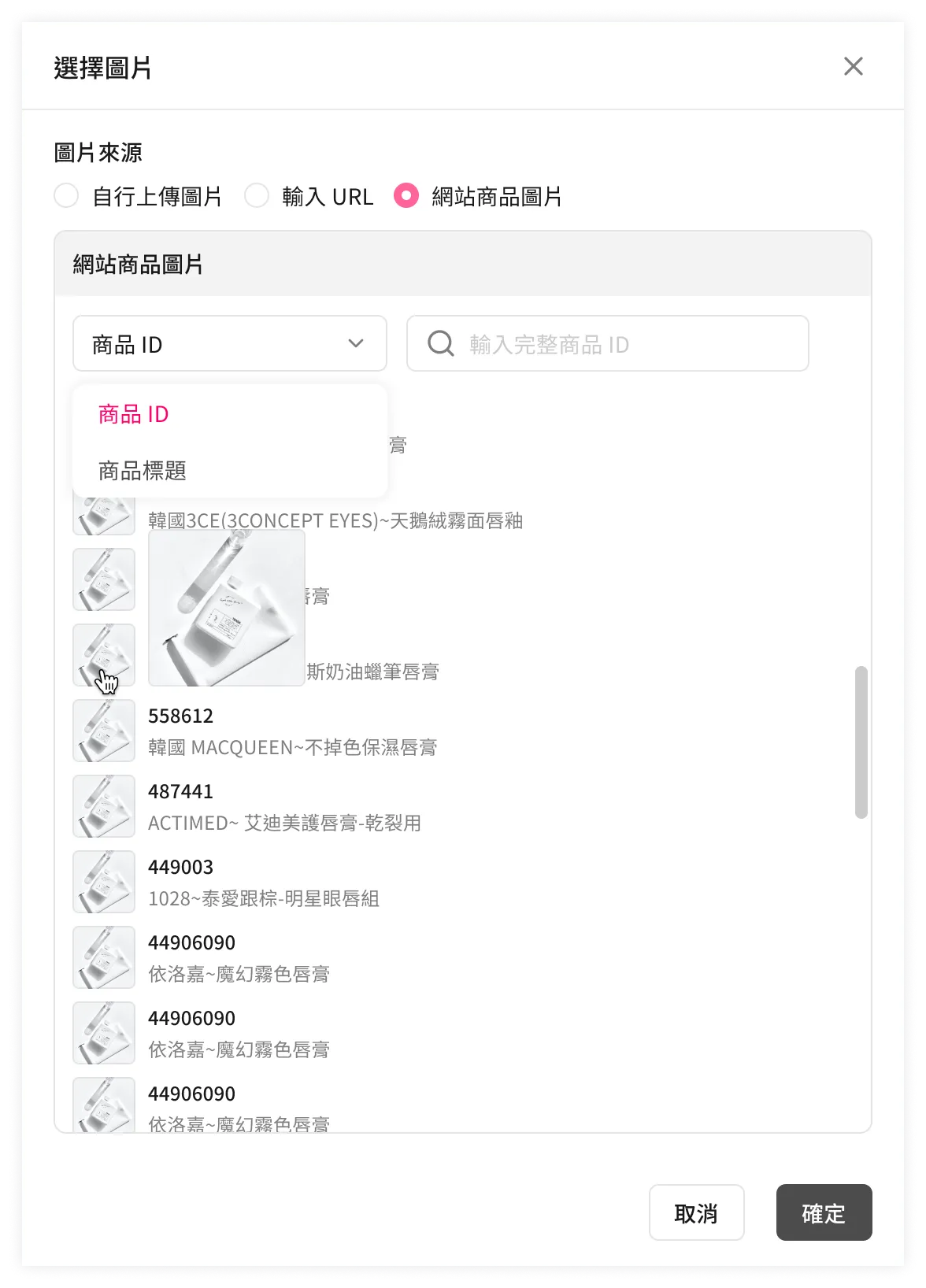Pick 商品標題 from the dropdown list

pyautogui.click(x=143, y=471)
